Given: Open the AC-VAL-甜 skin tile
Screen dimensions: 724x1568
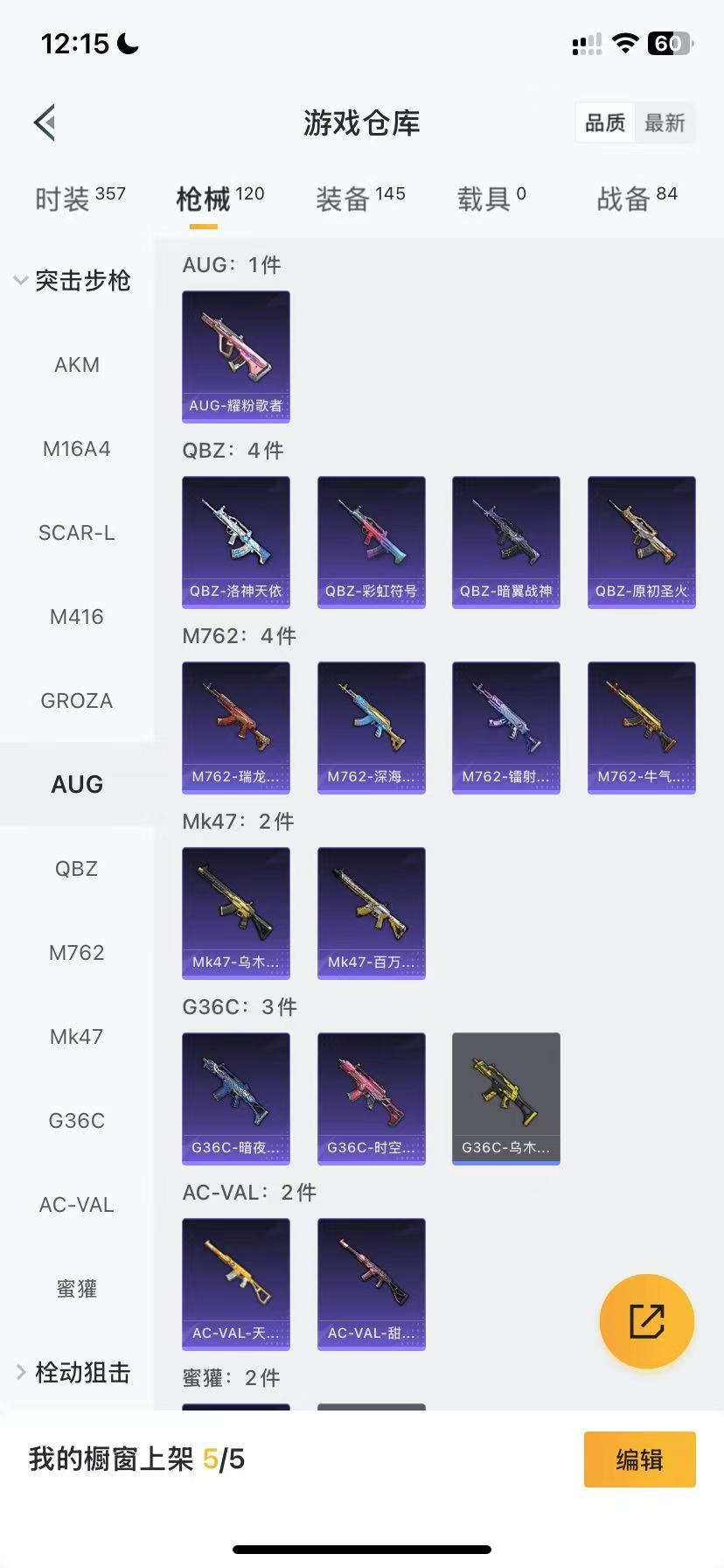Looking at the screenshot, I should 371,1284.
